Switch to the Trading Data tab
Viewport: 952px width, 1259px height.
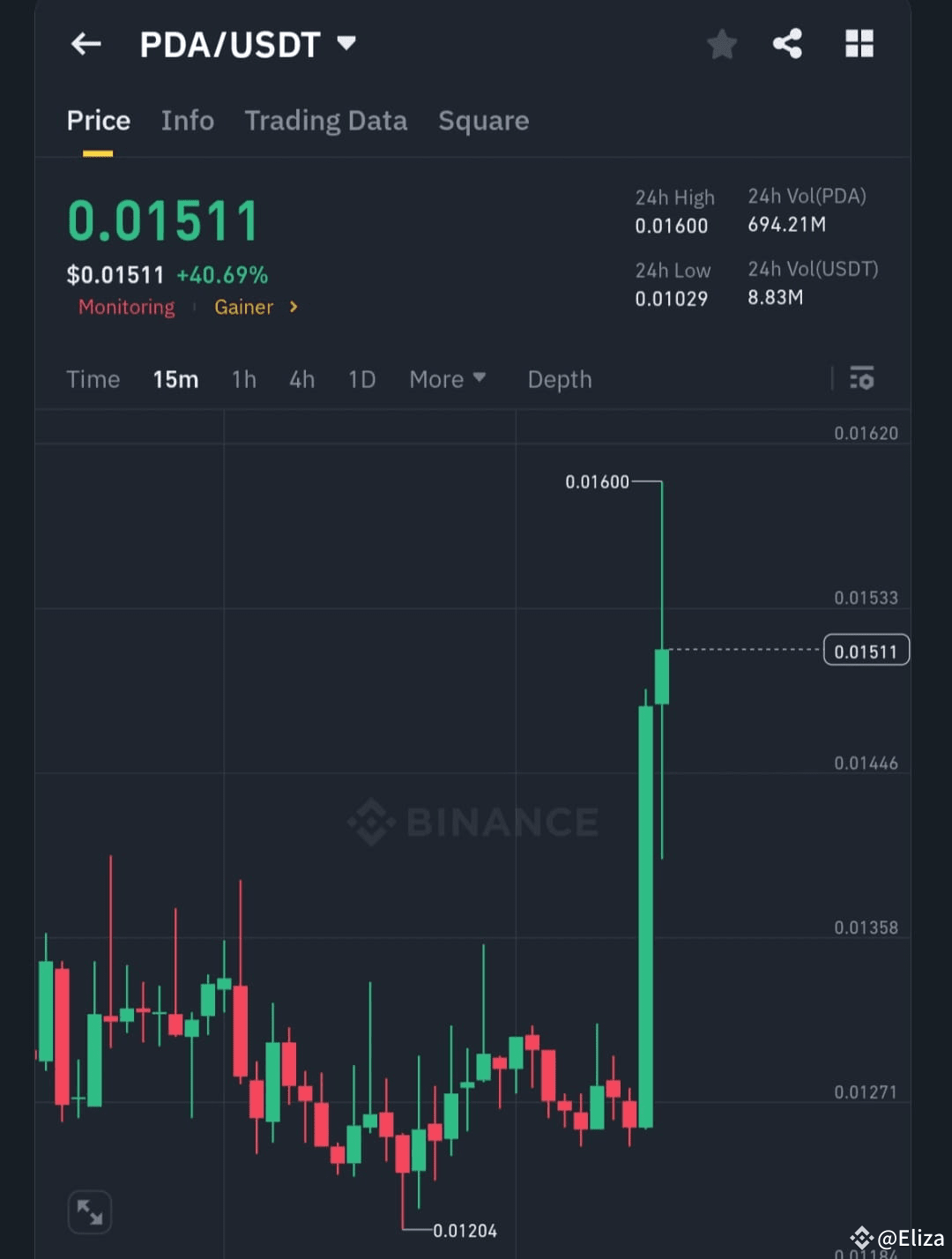click(326, 121)
